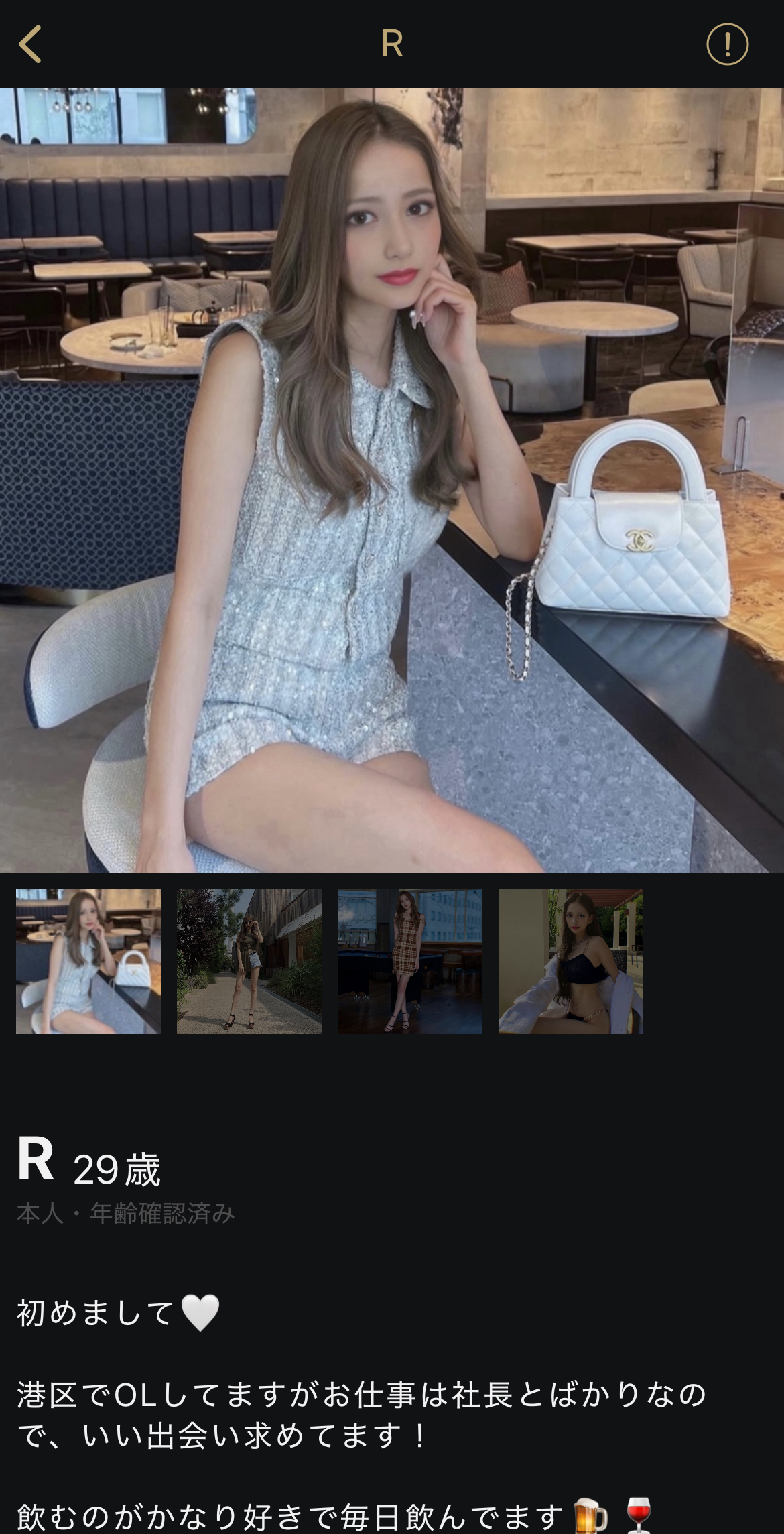Open the report exclamation icon
Image resolution: width=784 pixels, height=1534 pixels.
(x=727, y=44)
